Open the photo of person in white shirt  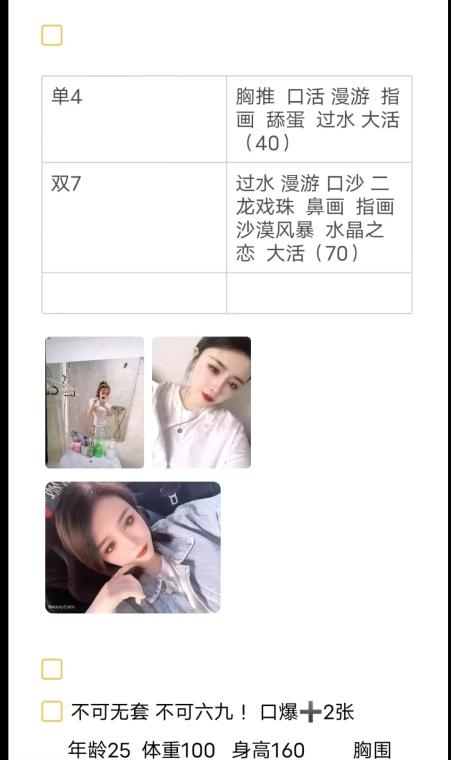click(x=201, y=402)
